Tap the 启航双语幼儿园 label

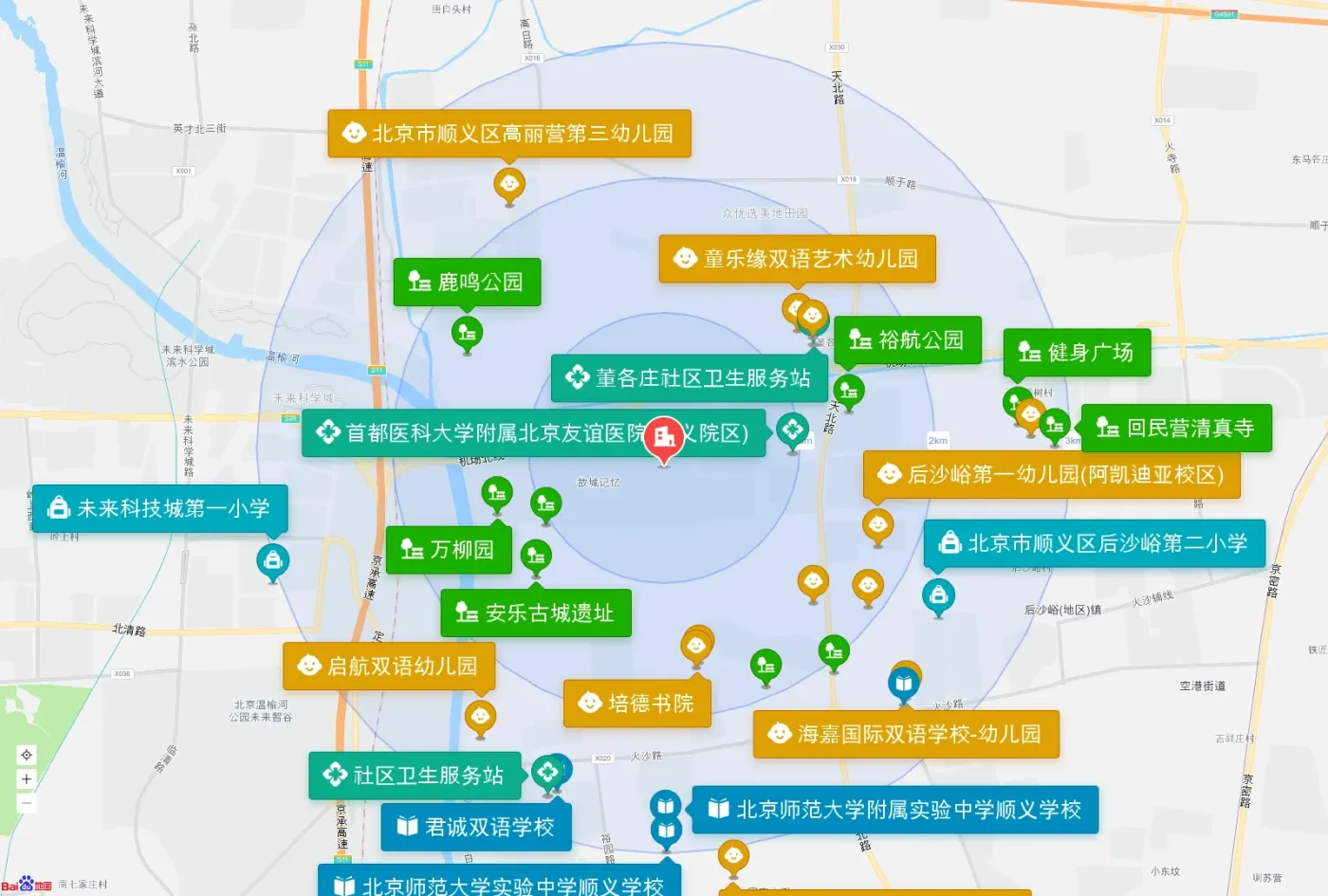tap(389, 667)
